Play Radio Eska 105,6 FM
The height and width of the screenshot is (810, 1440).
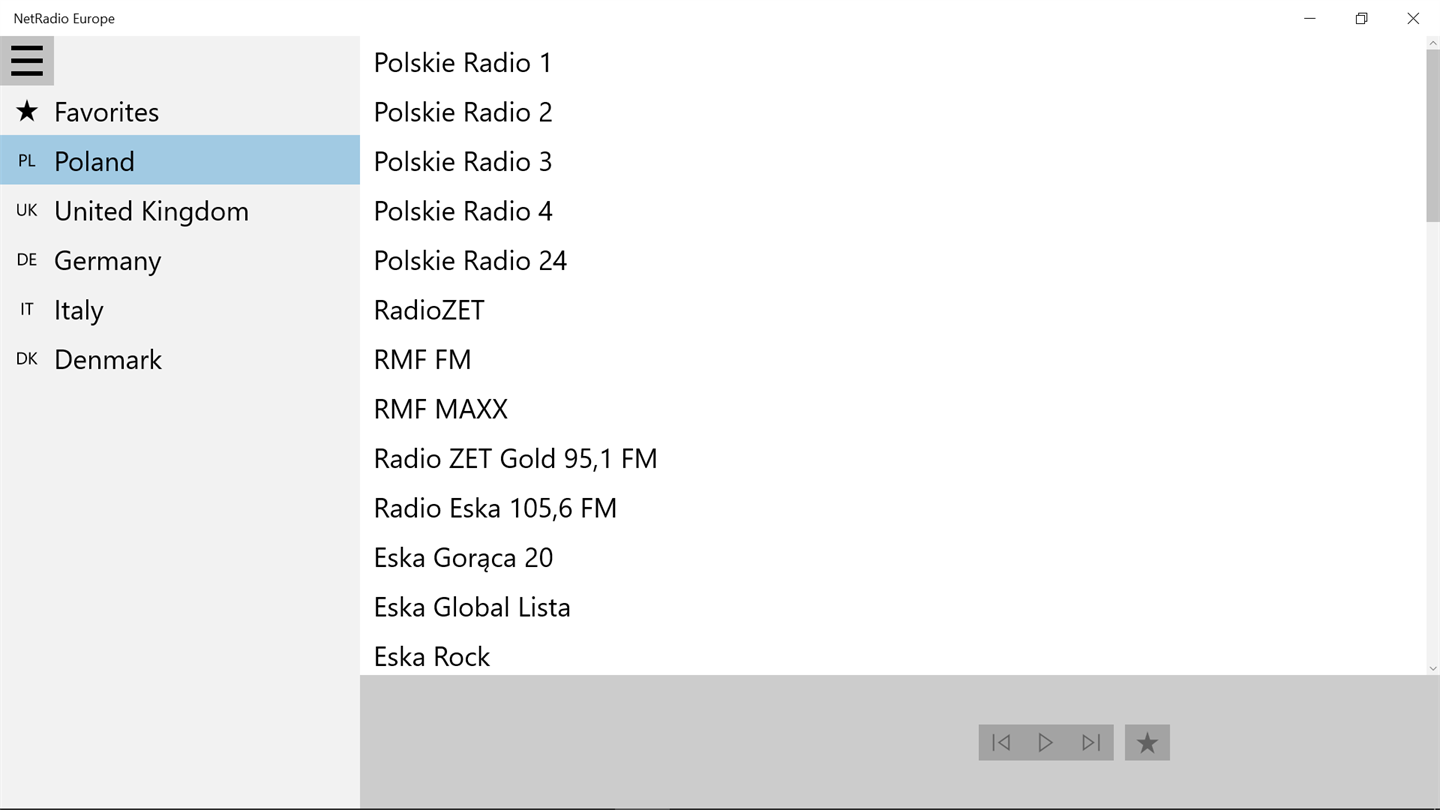point(495,508)
